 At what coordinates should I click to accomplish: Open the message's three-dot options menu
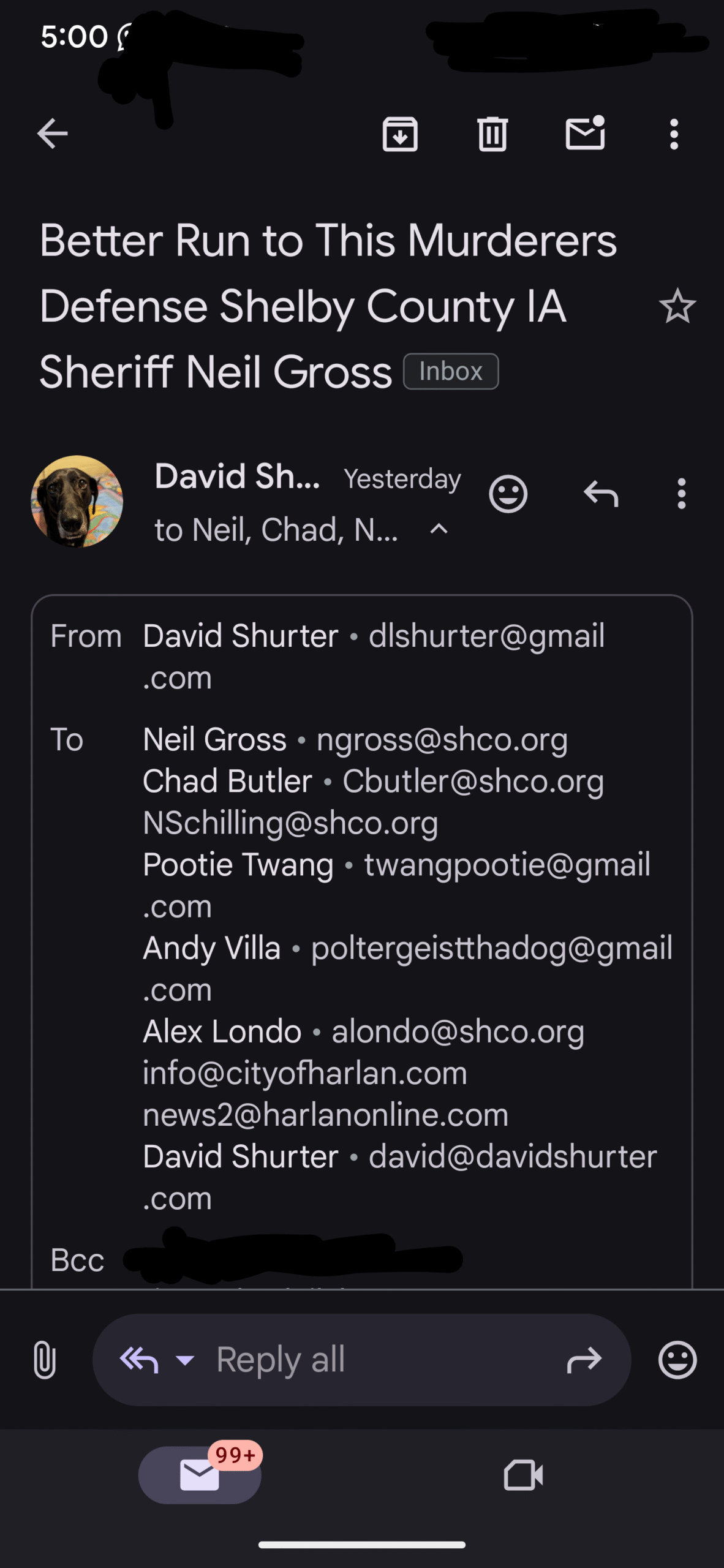[681, 494]
